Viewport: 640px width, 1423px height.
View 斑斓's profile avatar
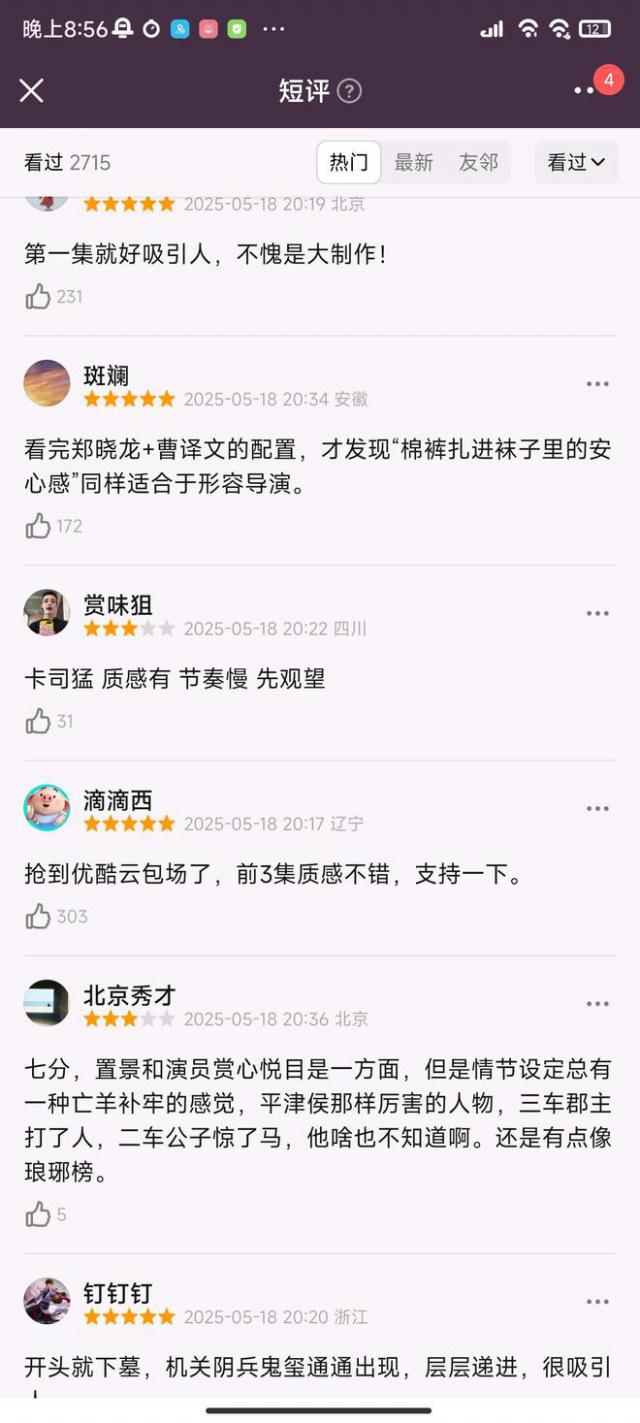click(x=47, y=384)
